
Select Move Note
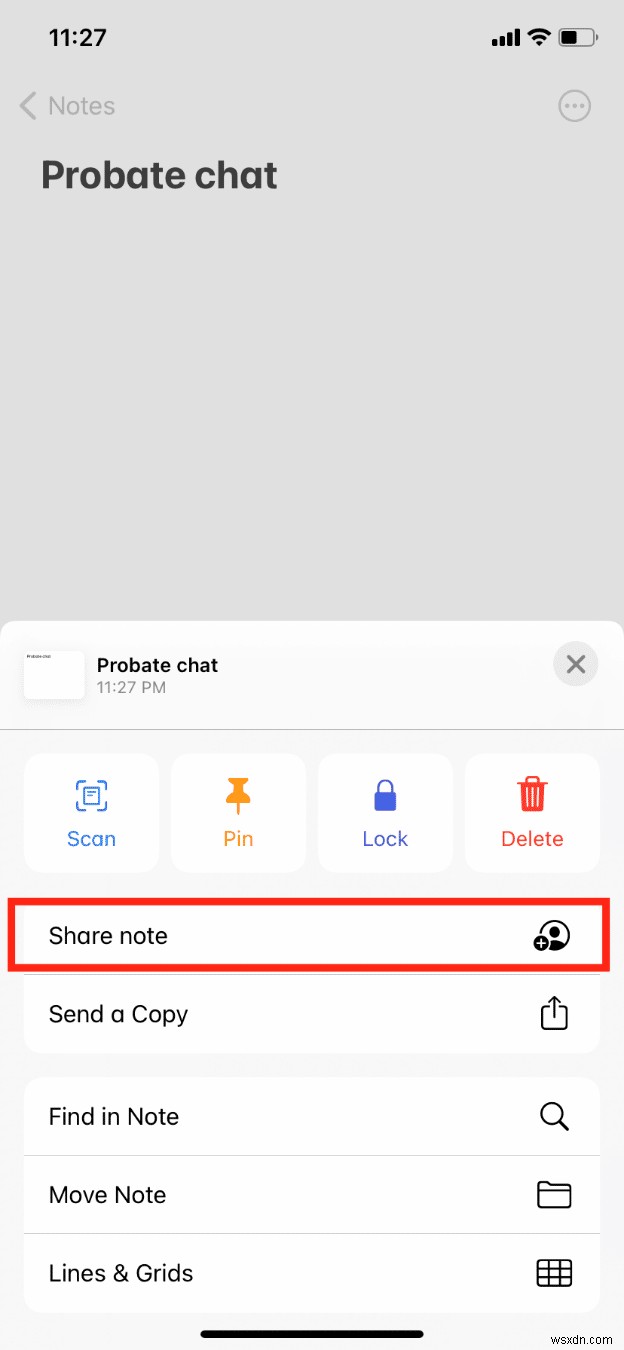310,1194
